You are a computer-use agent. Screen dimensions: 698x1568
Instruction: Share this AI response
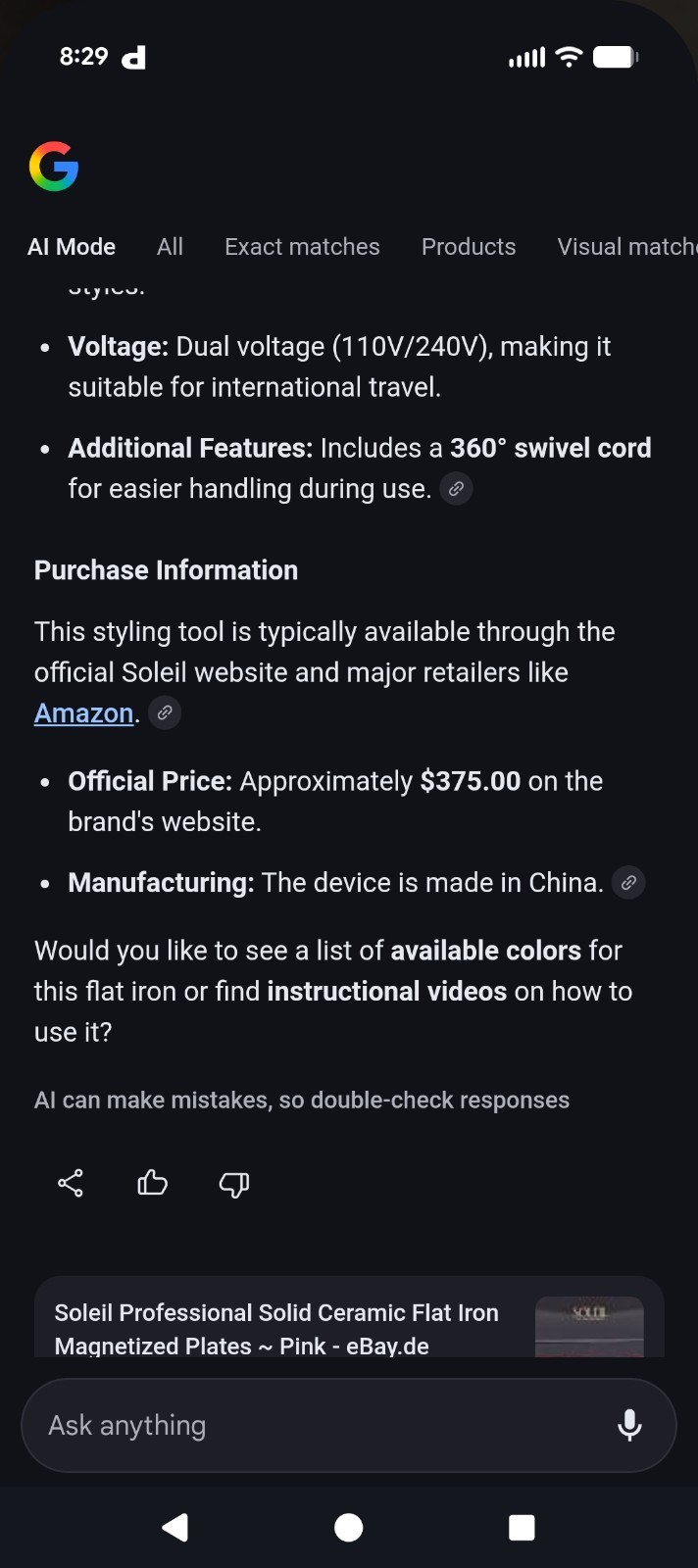pos(71,1184)
